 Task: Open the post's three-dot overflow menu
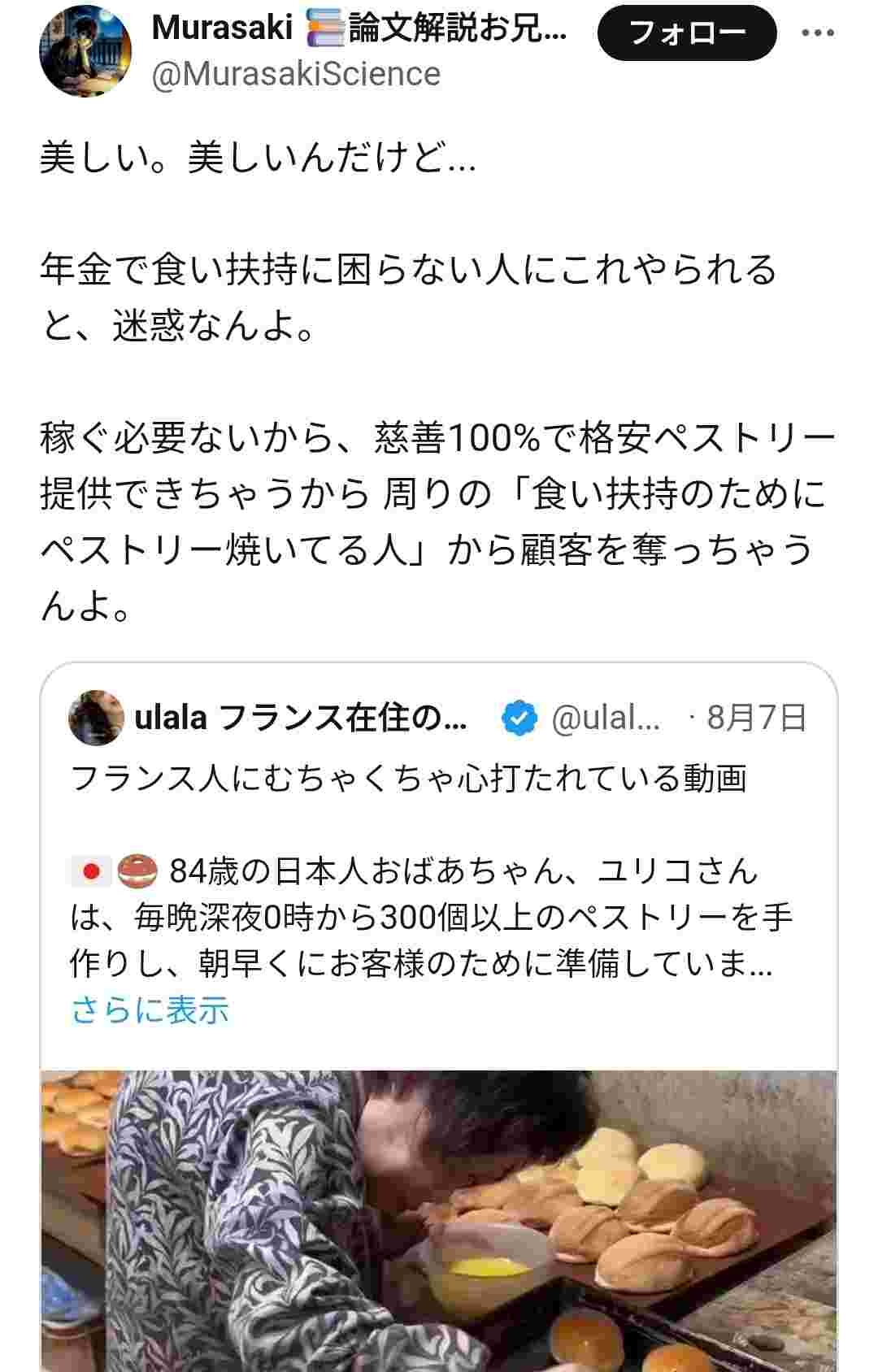click(x=818, y=33)
